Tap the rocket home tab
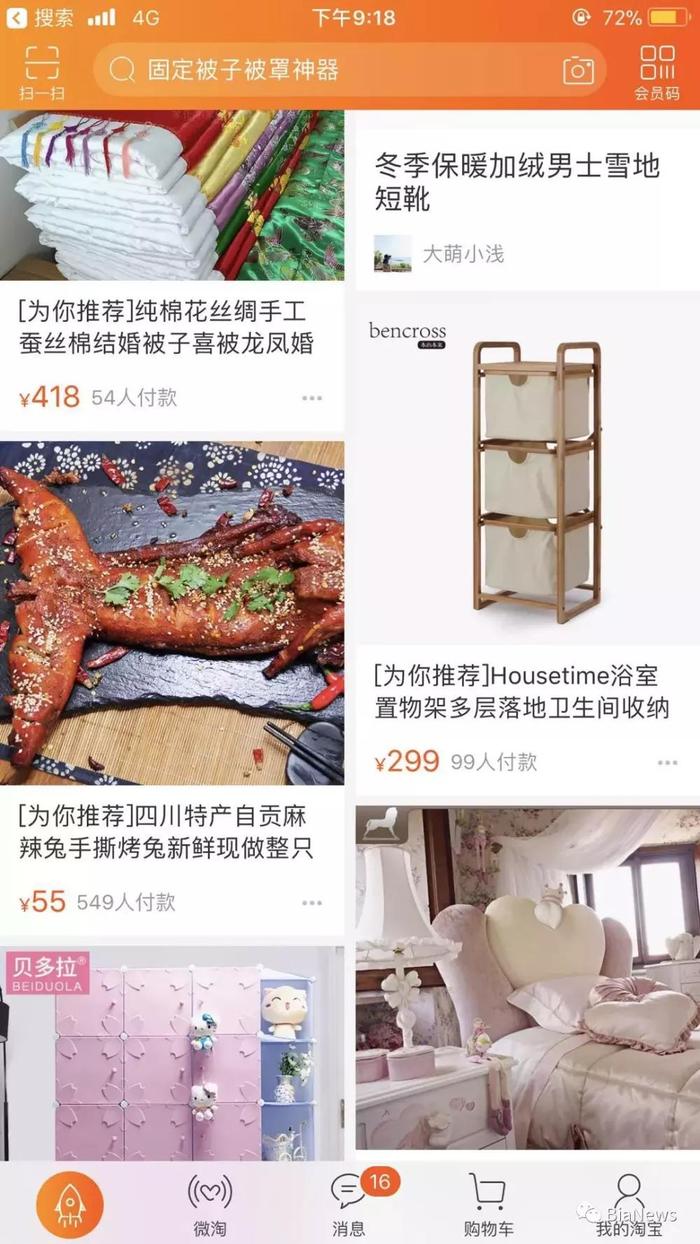700x1244 pixels. click(70, 1204)
